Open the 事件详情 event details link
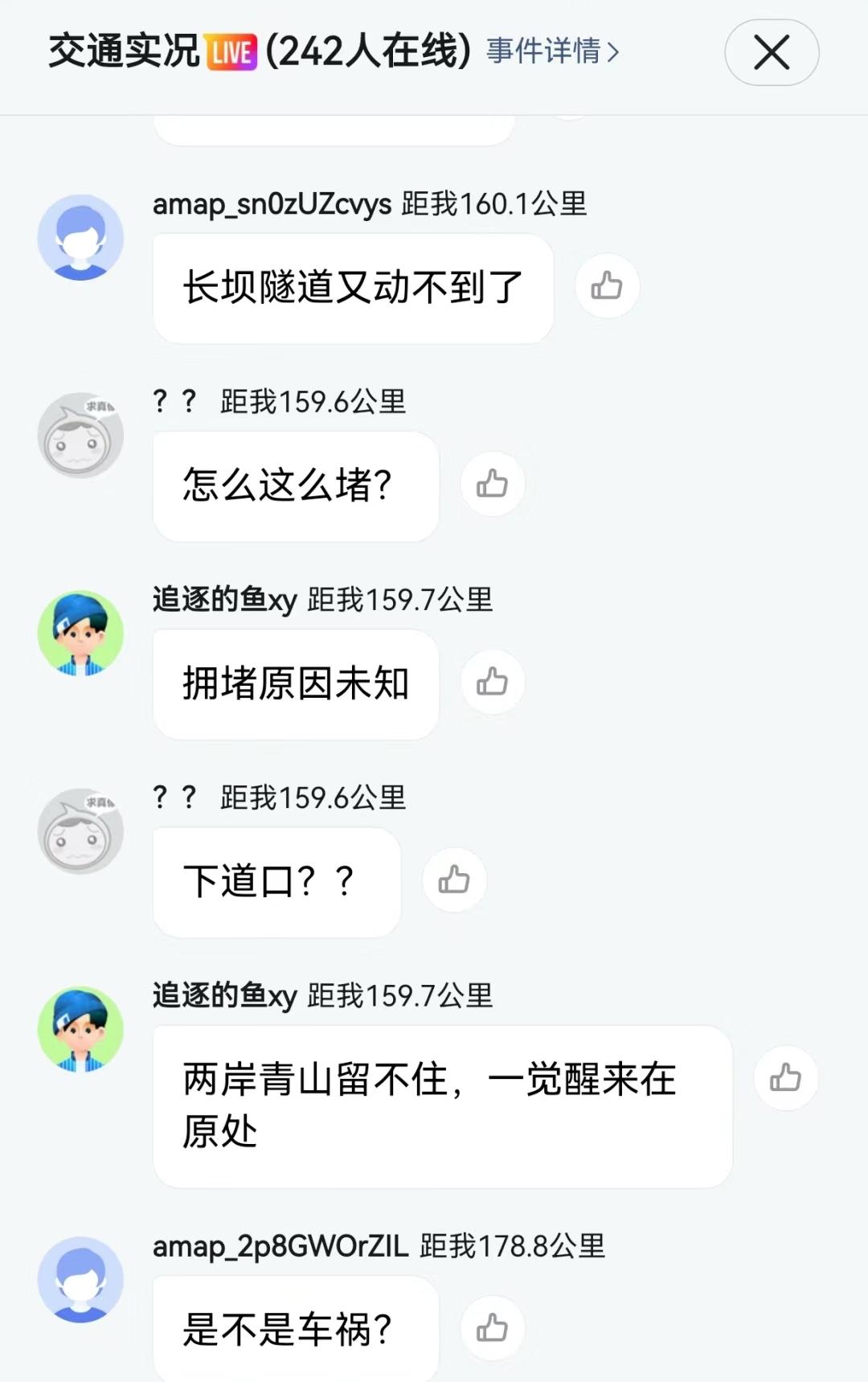The width and height of the screenshot is (868, 1382). tap(553, 51)
